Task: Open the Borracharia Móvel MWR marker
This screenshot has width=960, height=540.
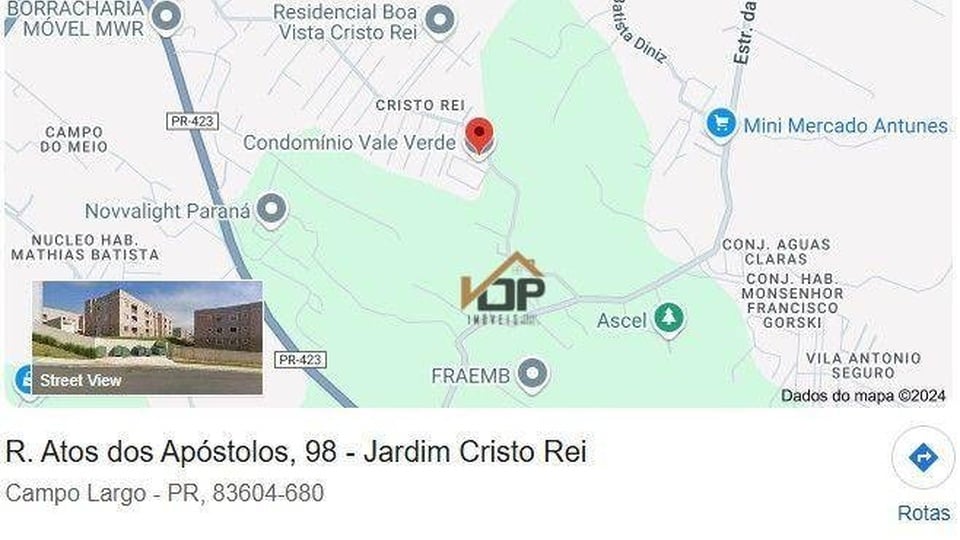Action: coord(166,16)
